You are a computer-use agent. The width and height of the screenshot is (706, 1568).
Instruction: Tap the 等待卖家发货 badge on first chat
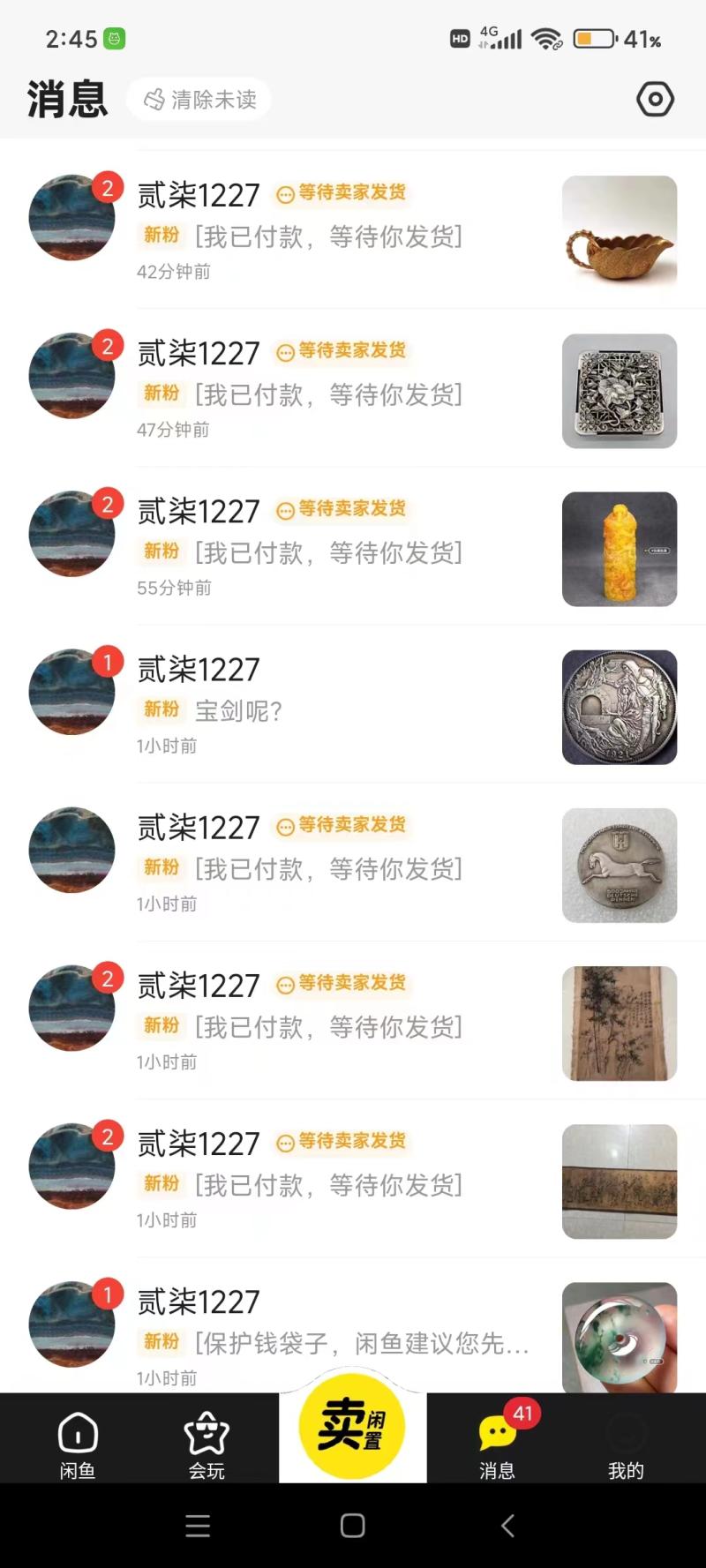[342, 192]
